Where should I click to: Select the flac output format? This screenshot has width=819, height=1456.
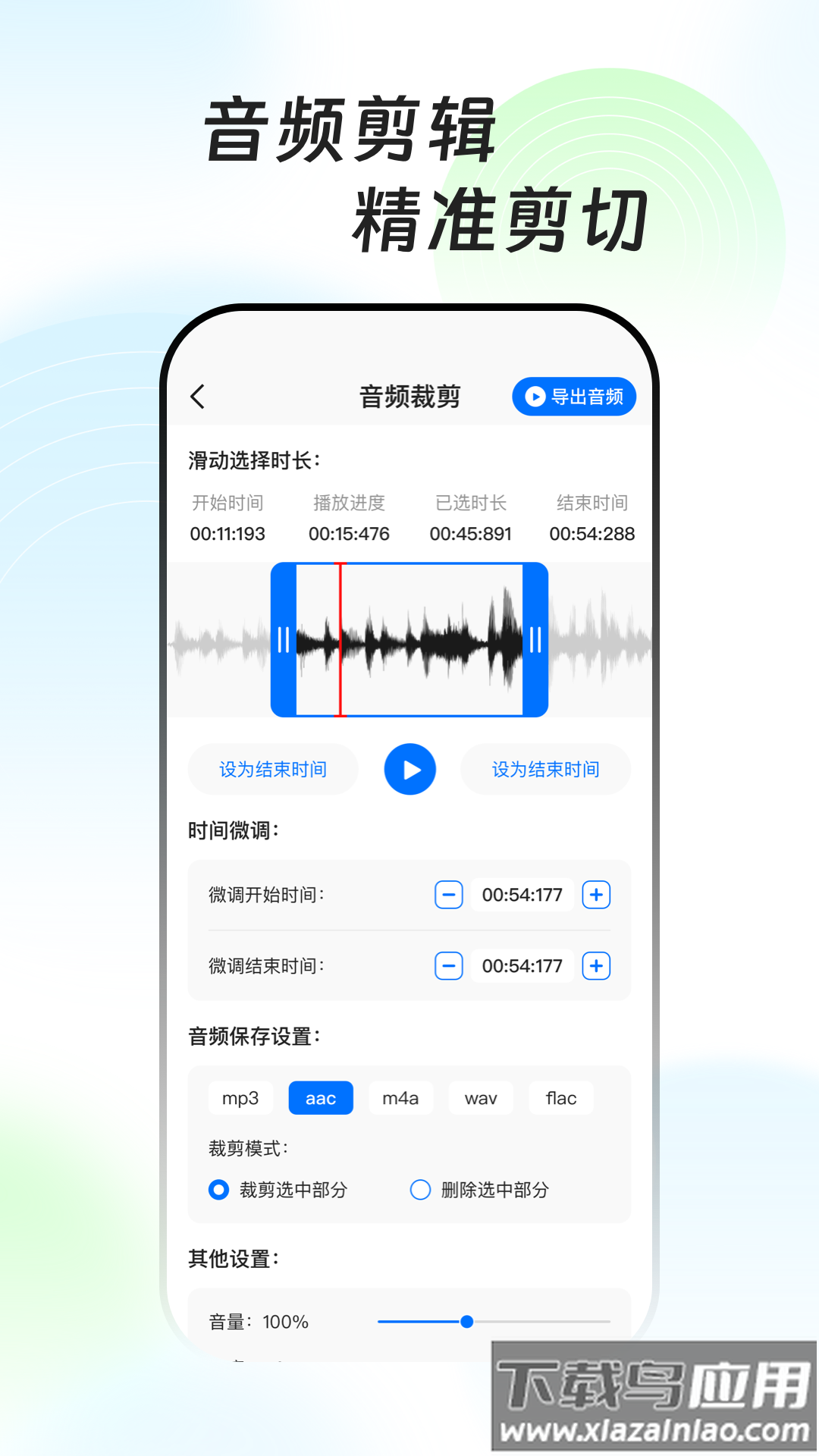click(x=560, y=1098)
